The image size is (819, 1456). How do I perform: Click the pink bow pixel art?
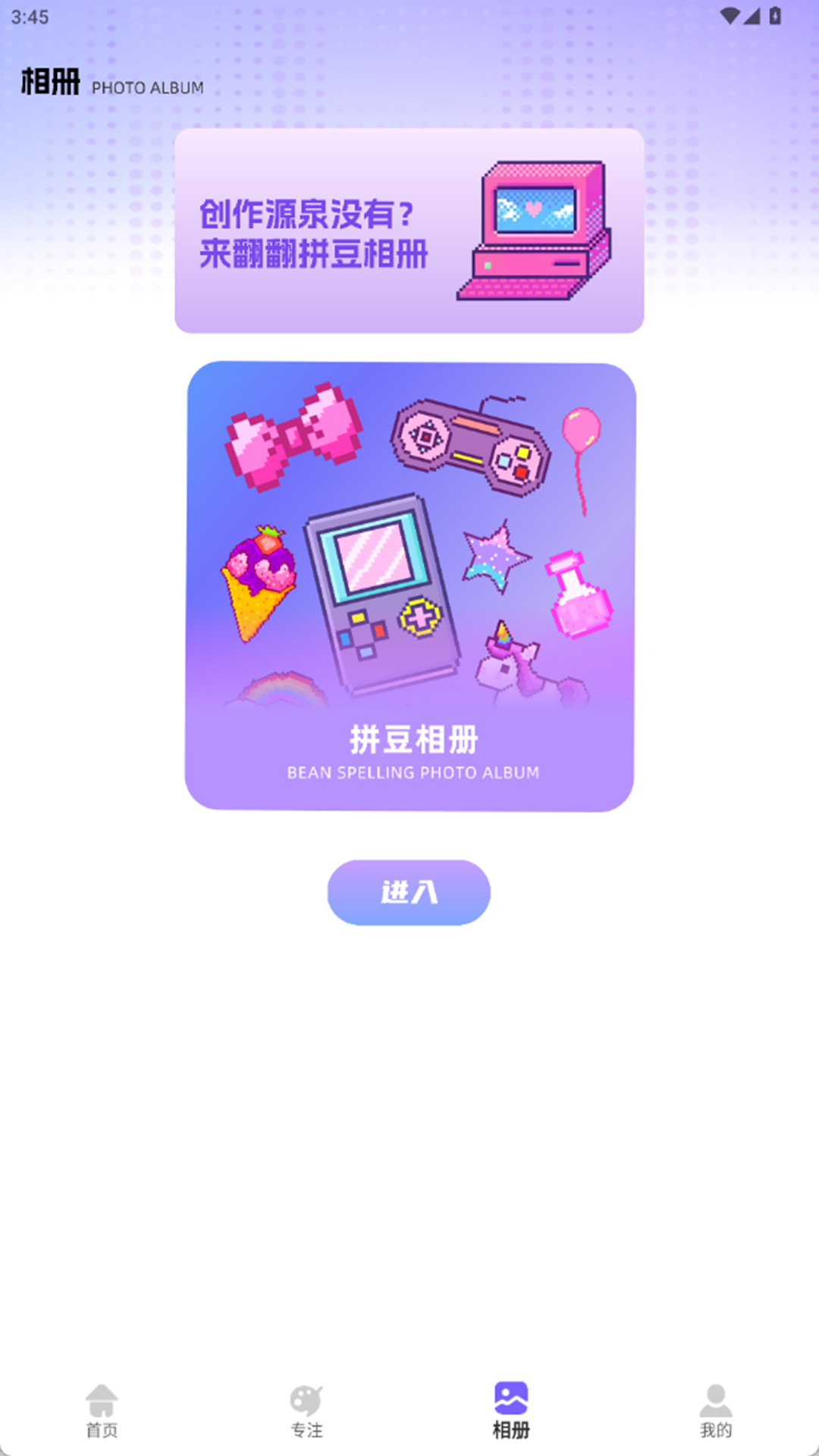(x=296, y=436)
